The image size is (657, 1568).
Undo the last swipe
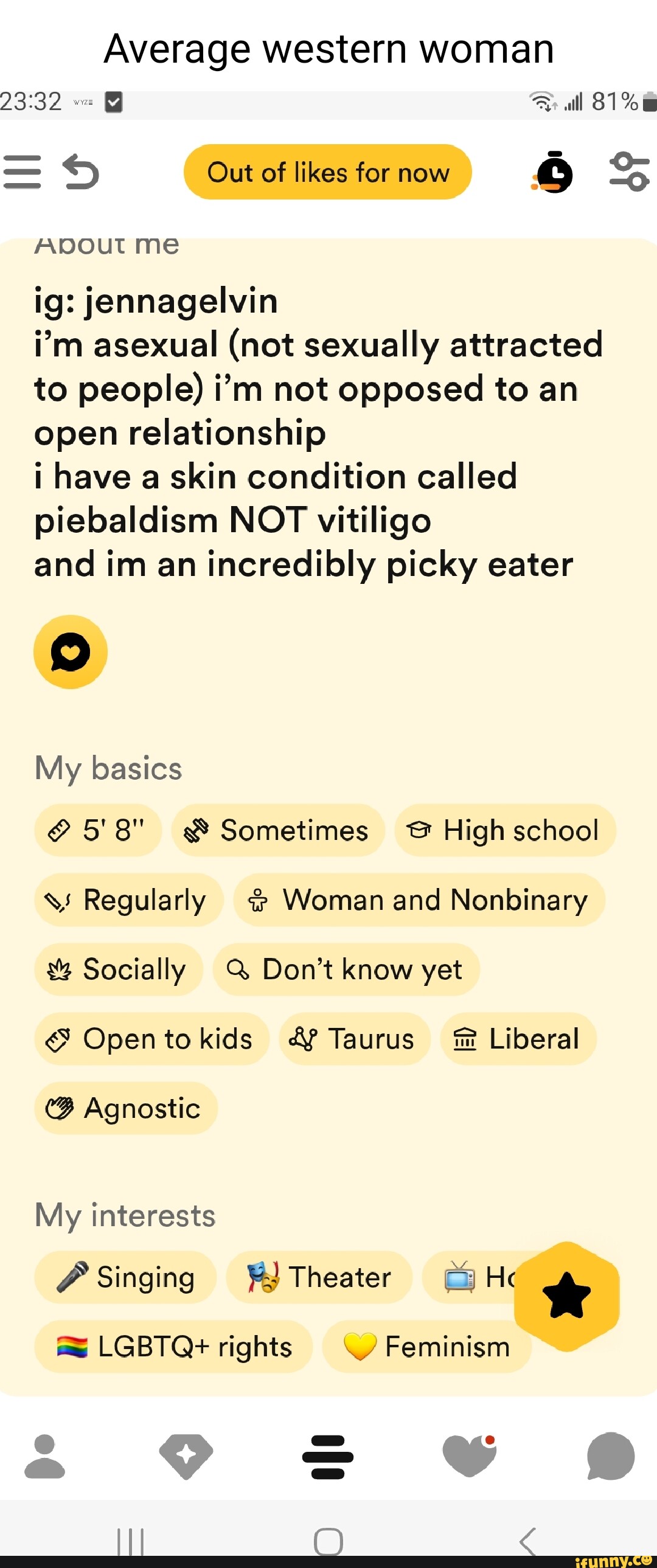tap(81, 172)
